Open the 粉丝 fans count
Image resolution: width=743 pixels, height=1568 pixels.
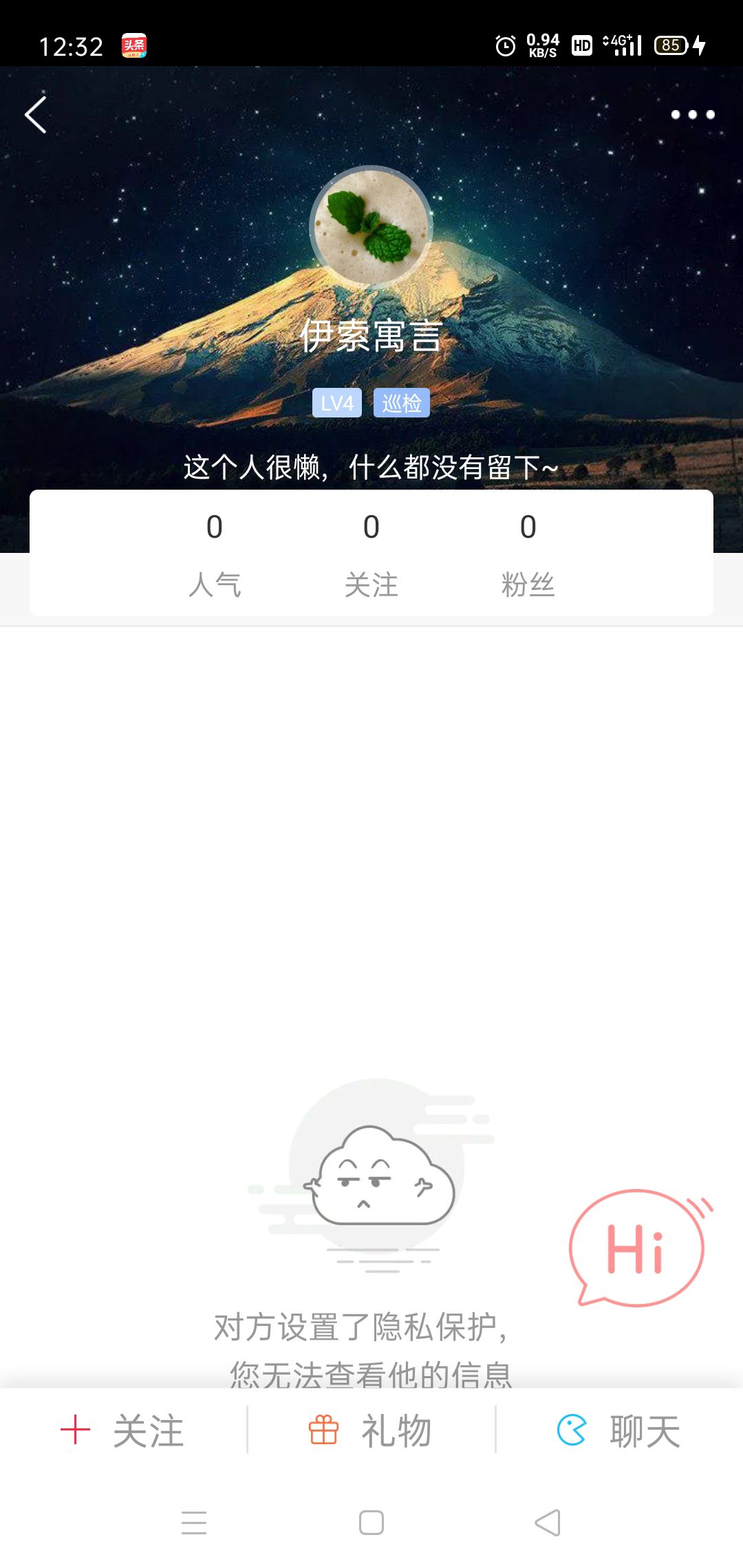[x=528, y=554]
